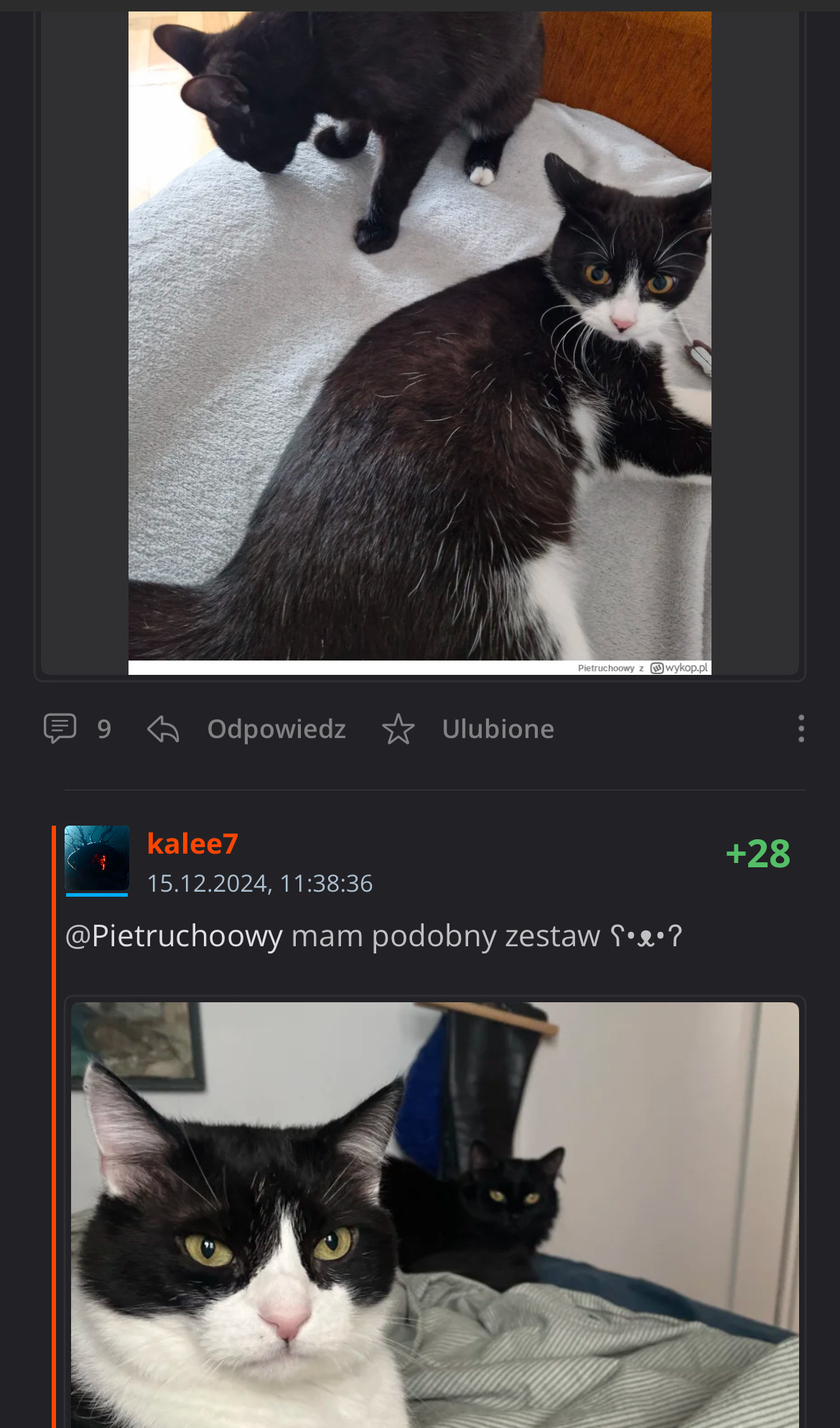Upvote kalee7's comment via +28
The width and height of the screenshot is (840, 1428).
757,854
